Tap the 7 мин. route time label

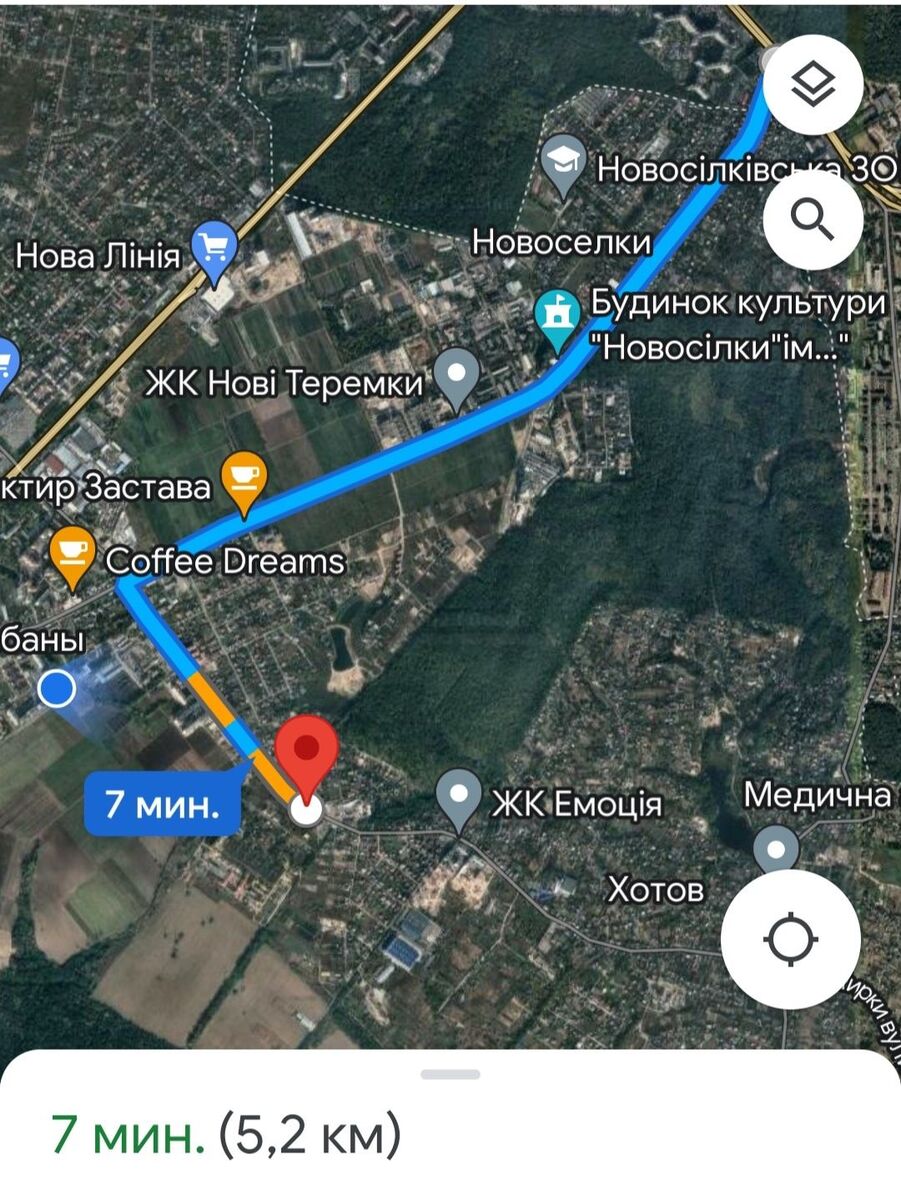[162, 804]
